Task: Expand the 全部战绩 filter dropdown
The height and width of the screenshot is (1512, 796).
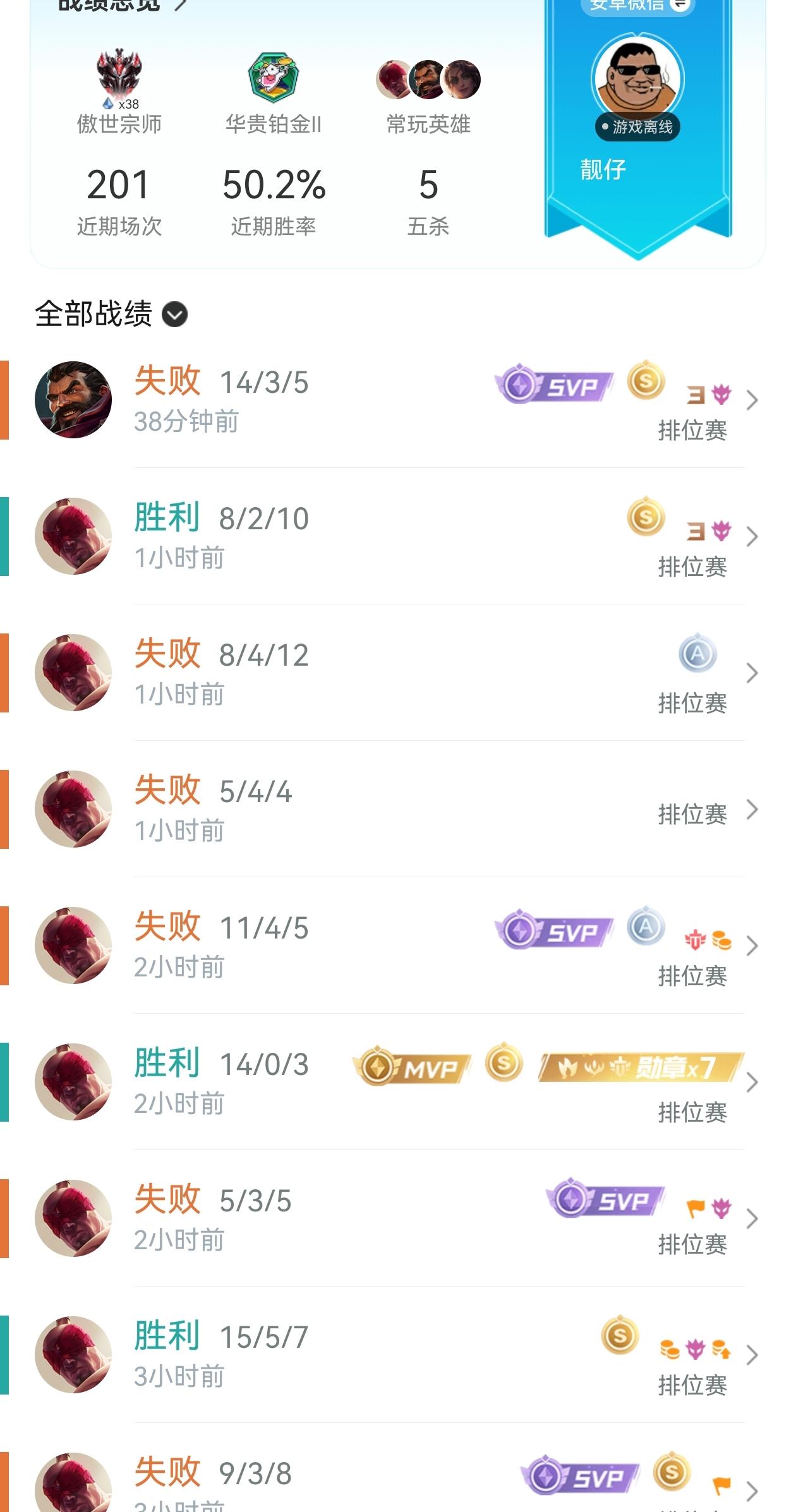Action: (174, 315)
